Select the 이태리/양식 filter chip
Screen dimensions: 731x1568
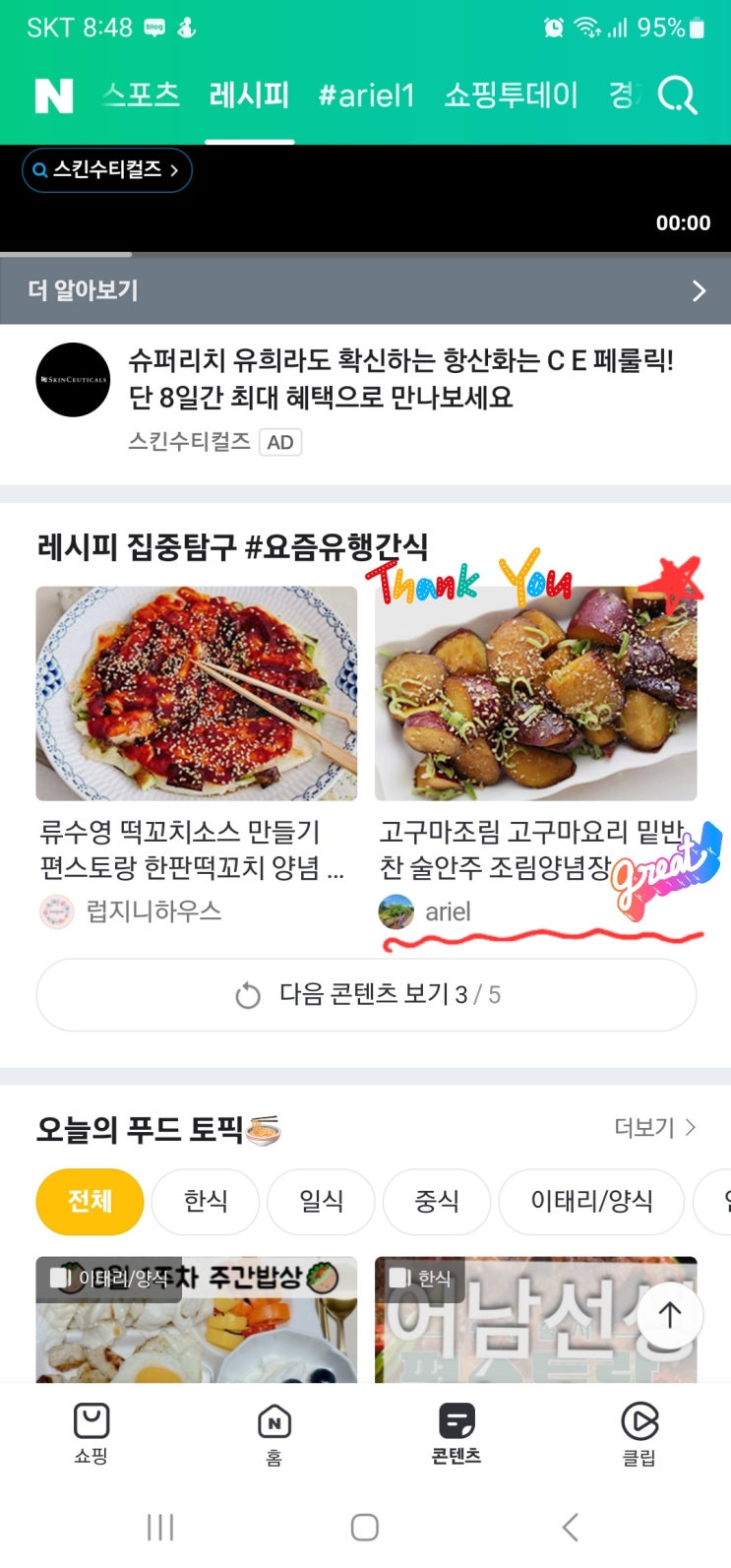coord(591,1201)
